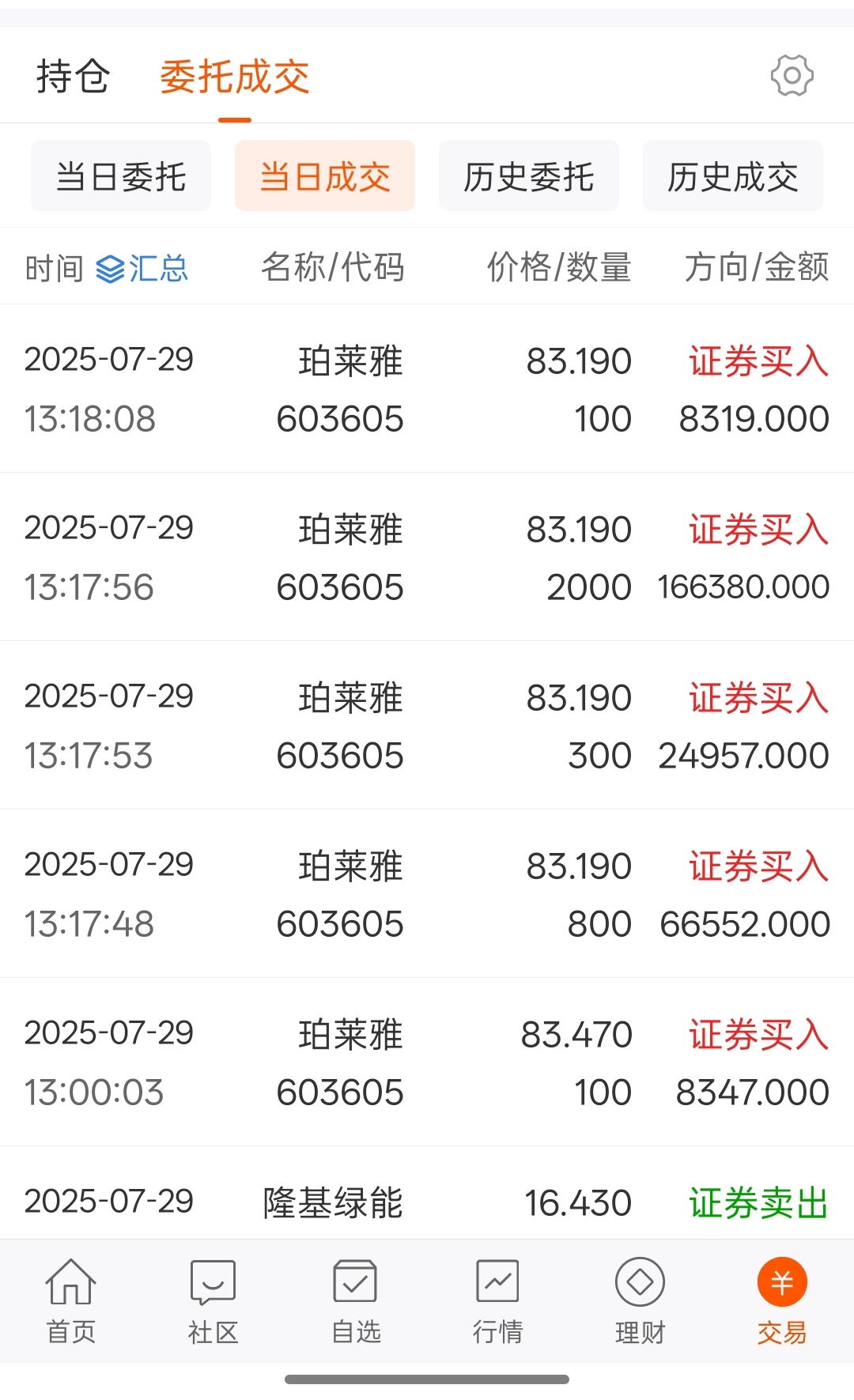Switch to the 持仓 tab
The width and height of the screenshot is (854, 1400).
(x=73, y=77)
